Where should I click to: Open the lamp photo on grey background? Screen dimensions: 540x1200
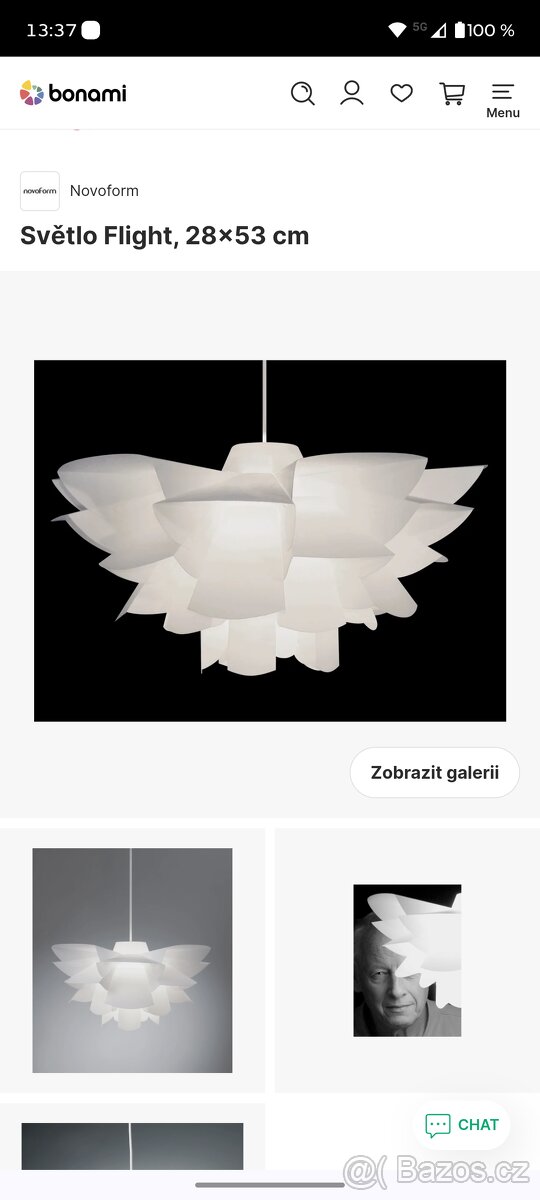[x=132, y=960]
